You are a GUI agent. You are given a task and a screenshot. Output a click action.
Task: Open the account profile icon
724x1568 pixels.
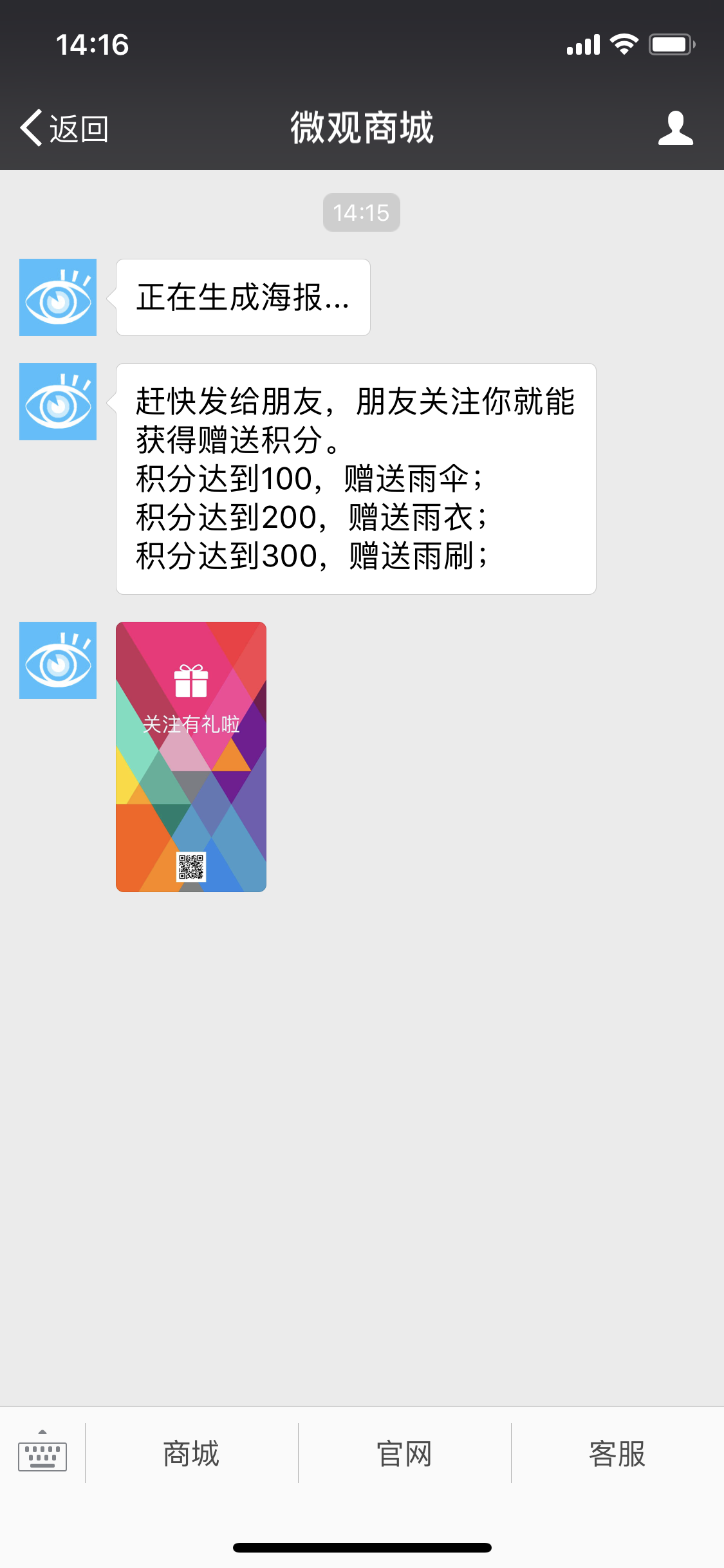[x=675, y=128]
